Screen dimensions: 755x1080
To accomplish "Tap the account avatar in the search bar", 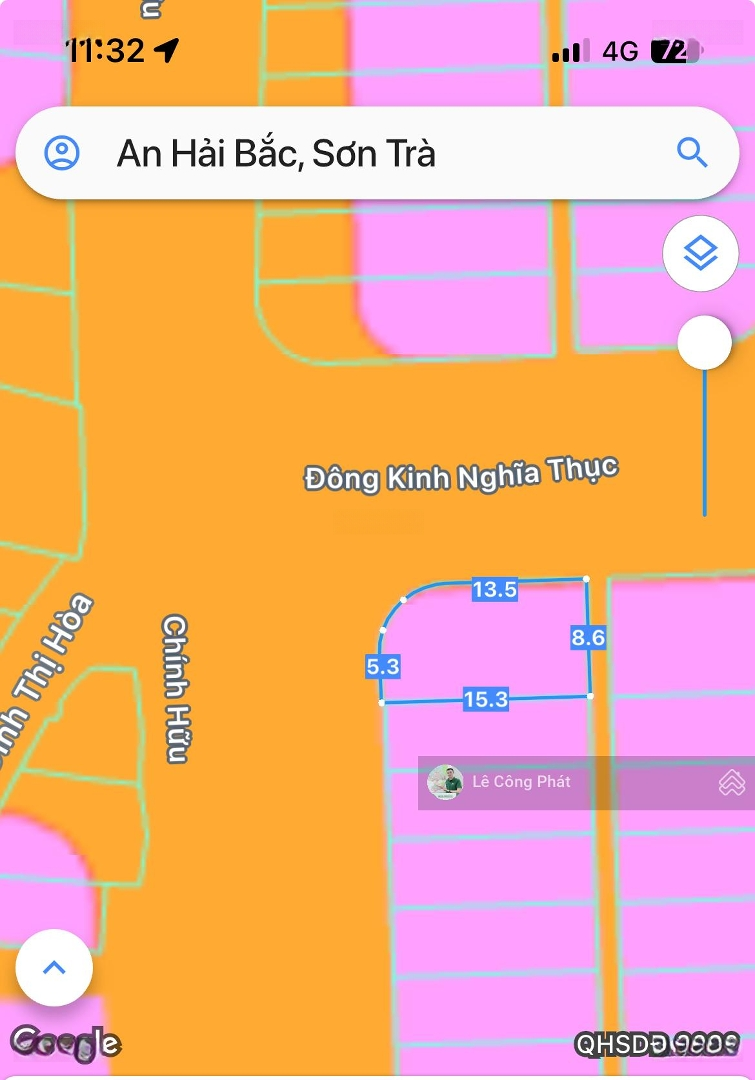I will 63,152.
